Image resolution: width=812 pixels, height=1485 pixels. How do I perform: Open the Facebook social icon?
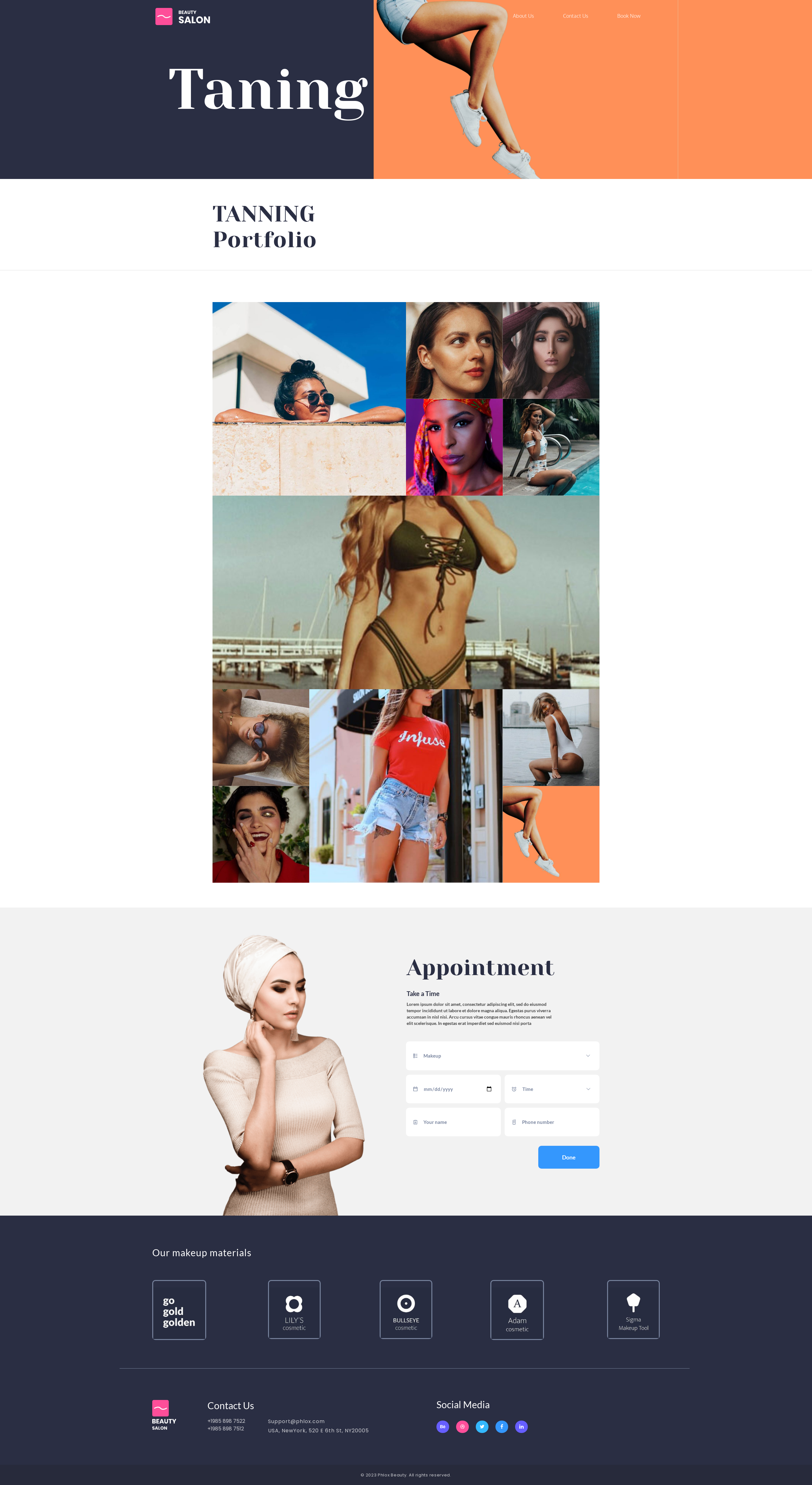click(501, 1427)
